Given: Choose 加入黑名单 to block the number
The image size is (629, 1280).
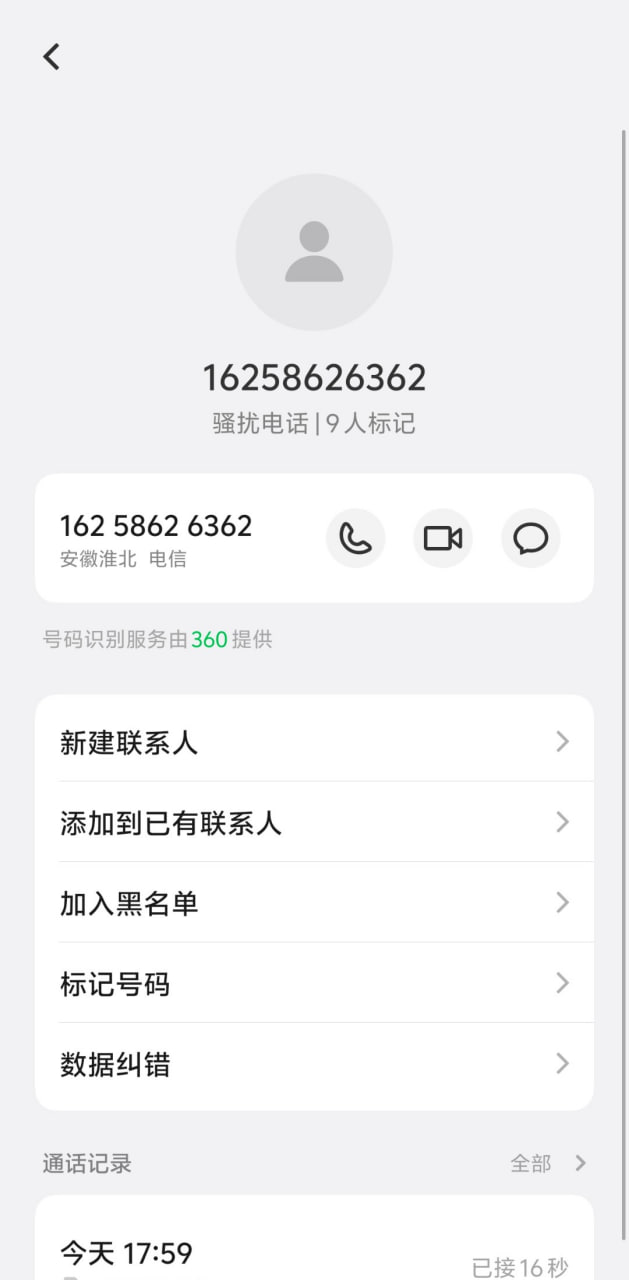Looking at the screenshot, I should click(314, 903).
